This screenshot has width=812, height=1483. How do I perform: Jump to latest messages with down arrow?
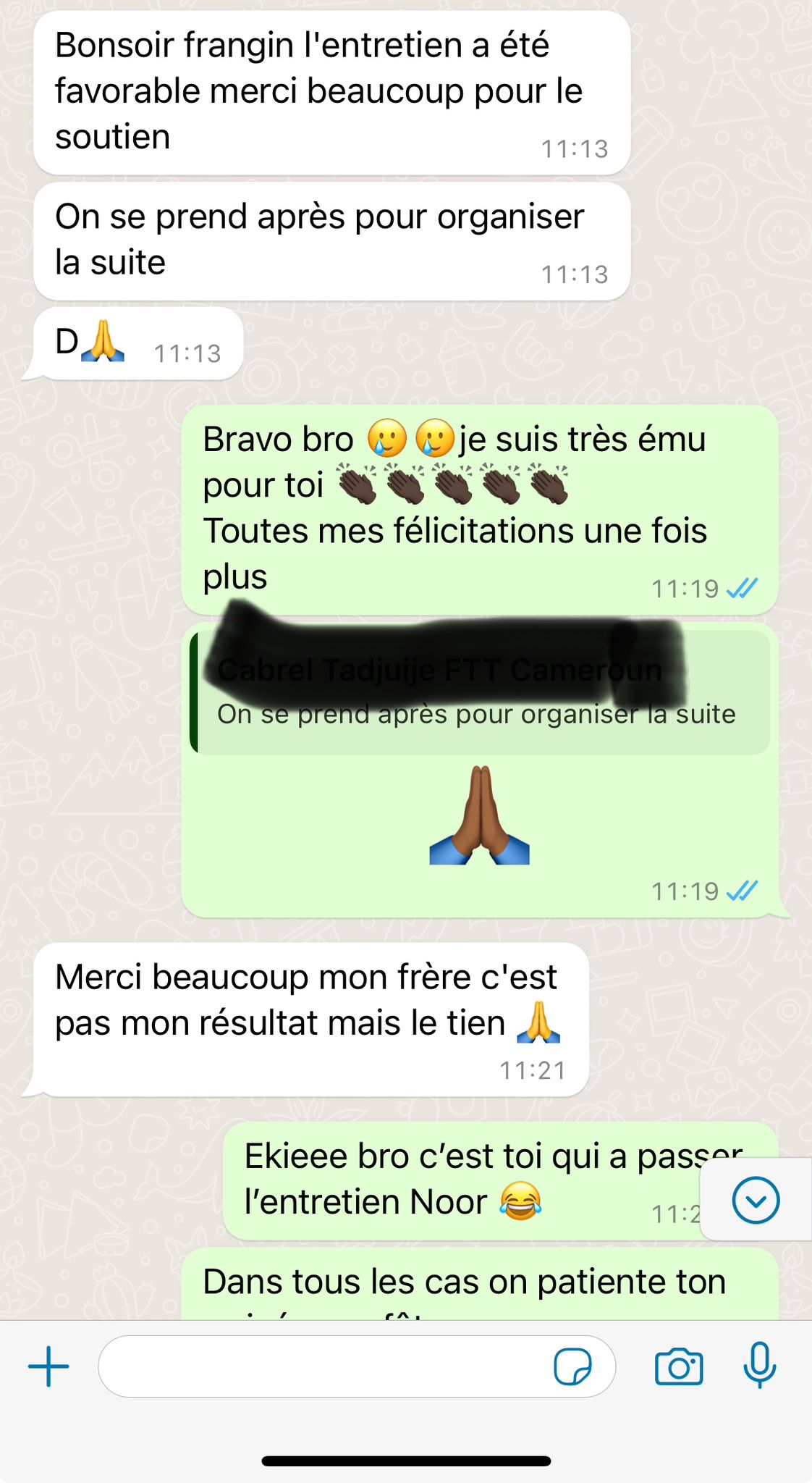755,1200
